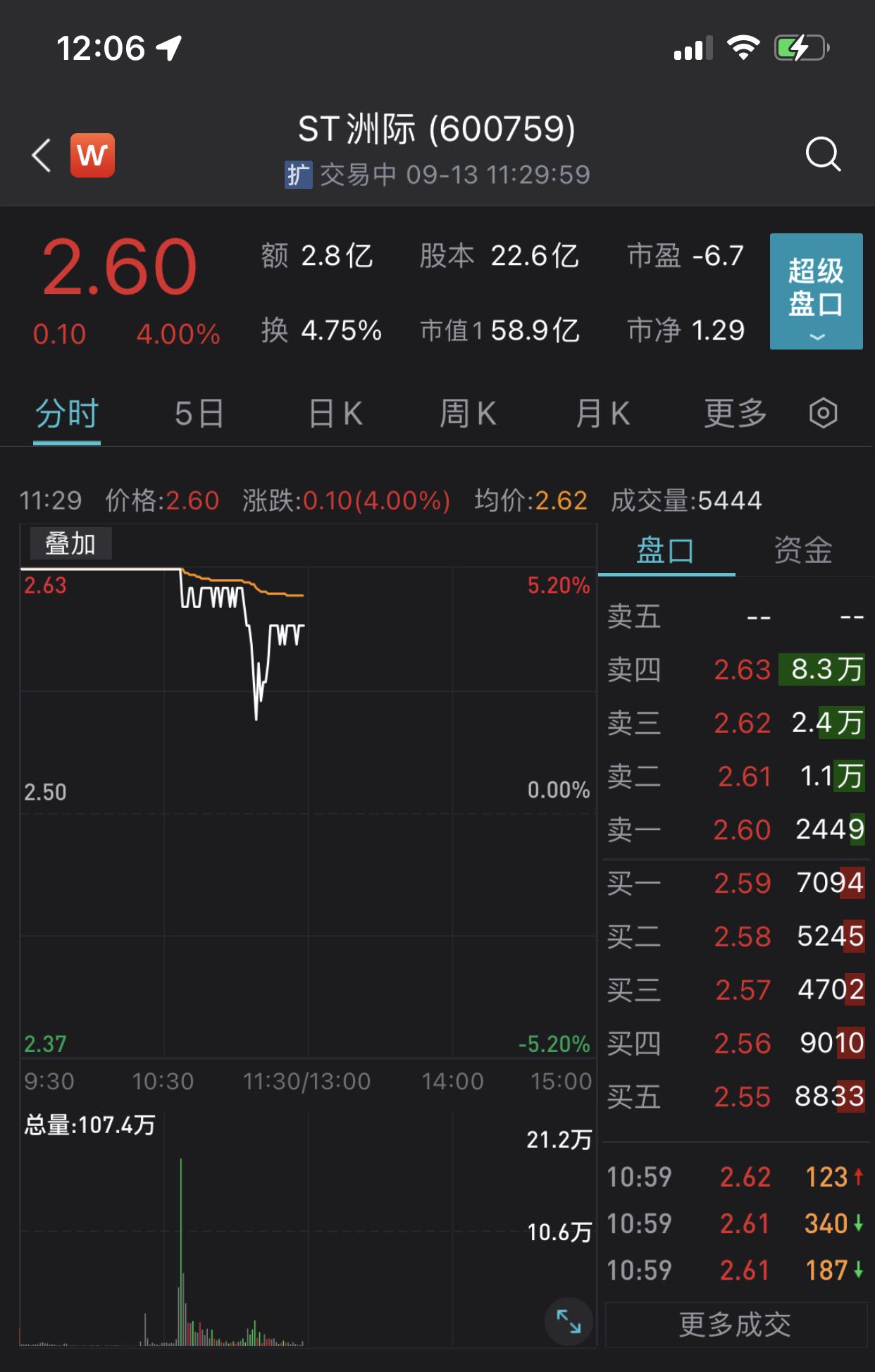Image resolution: width=875 pixels, height=1372 pixels.
Task: Switch to the 资金 tab
Action: coord(803,550)
